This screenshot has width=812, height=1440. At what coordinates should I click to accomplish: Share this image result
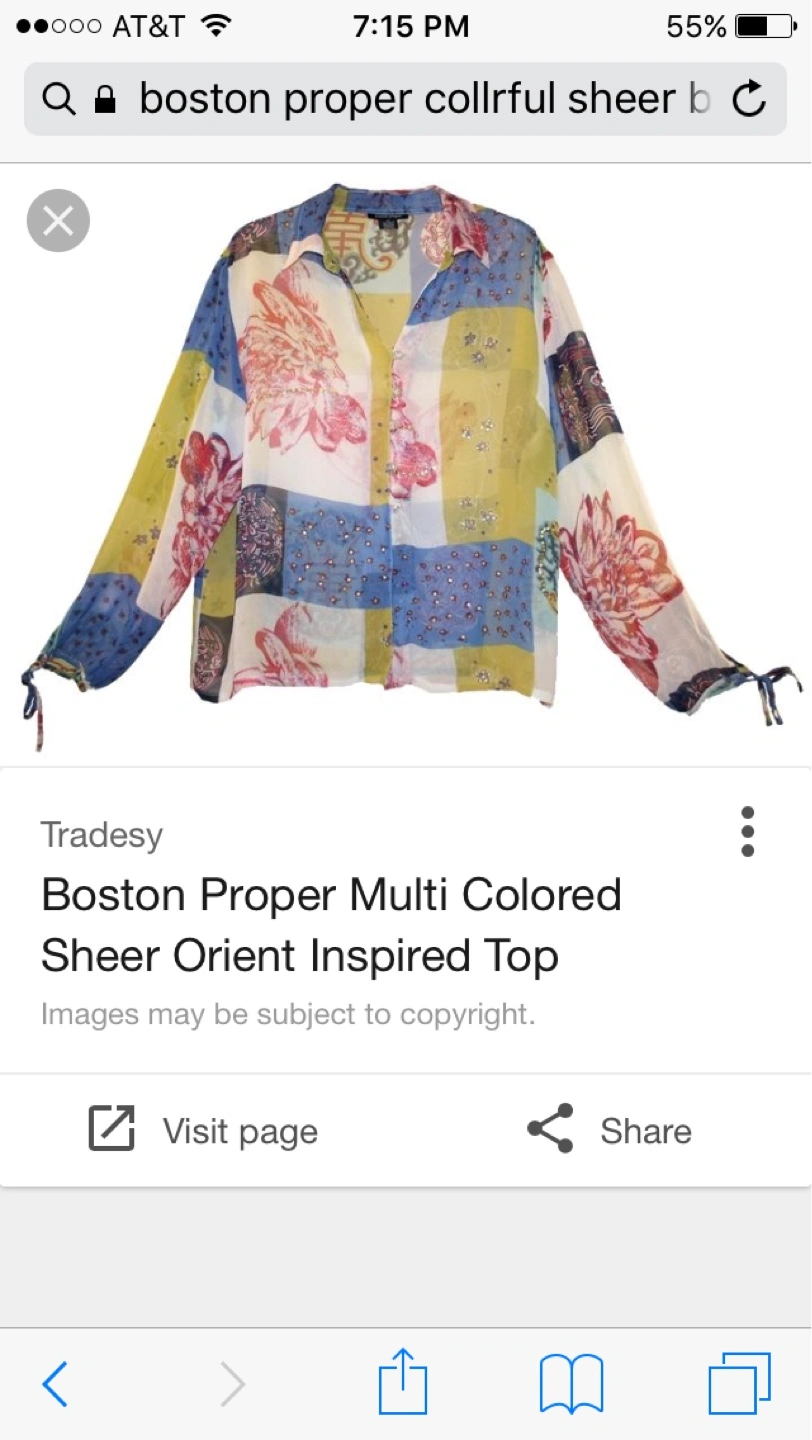pos(609,1130)
